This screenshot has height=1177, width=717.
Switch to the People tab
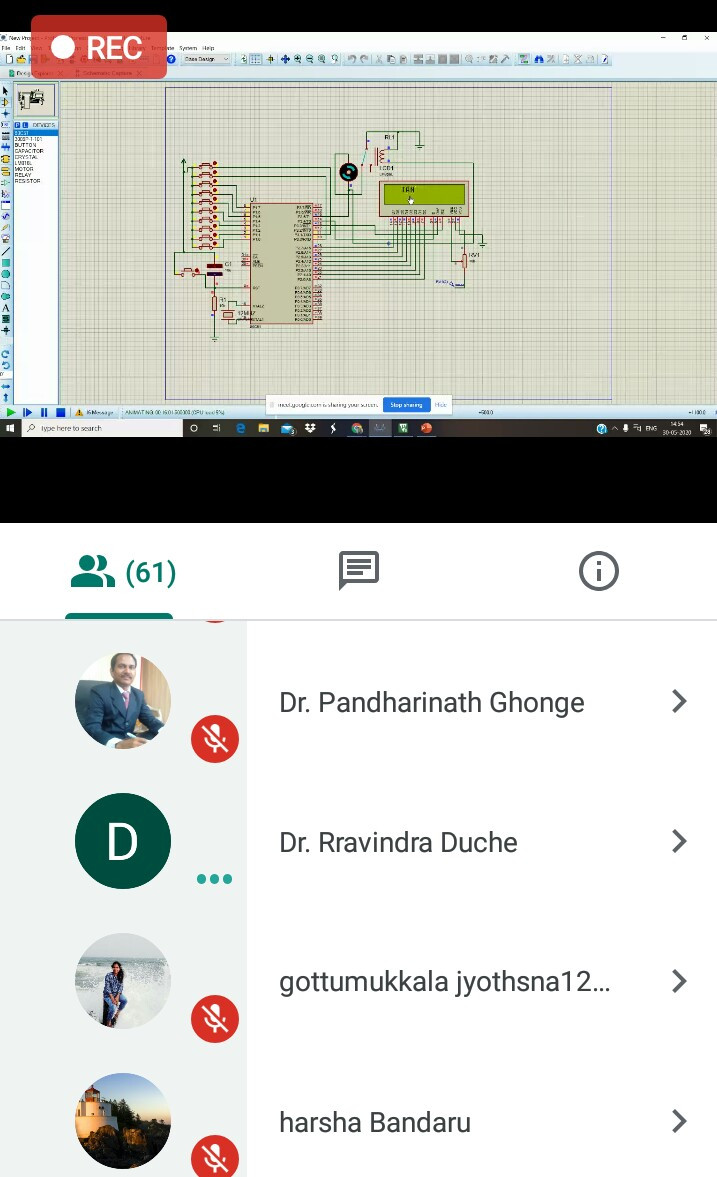tap(124, 572)
